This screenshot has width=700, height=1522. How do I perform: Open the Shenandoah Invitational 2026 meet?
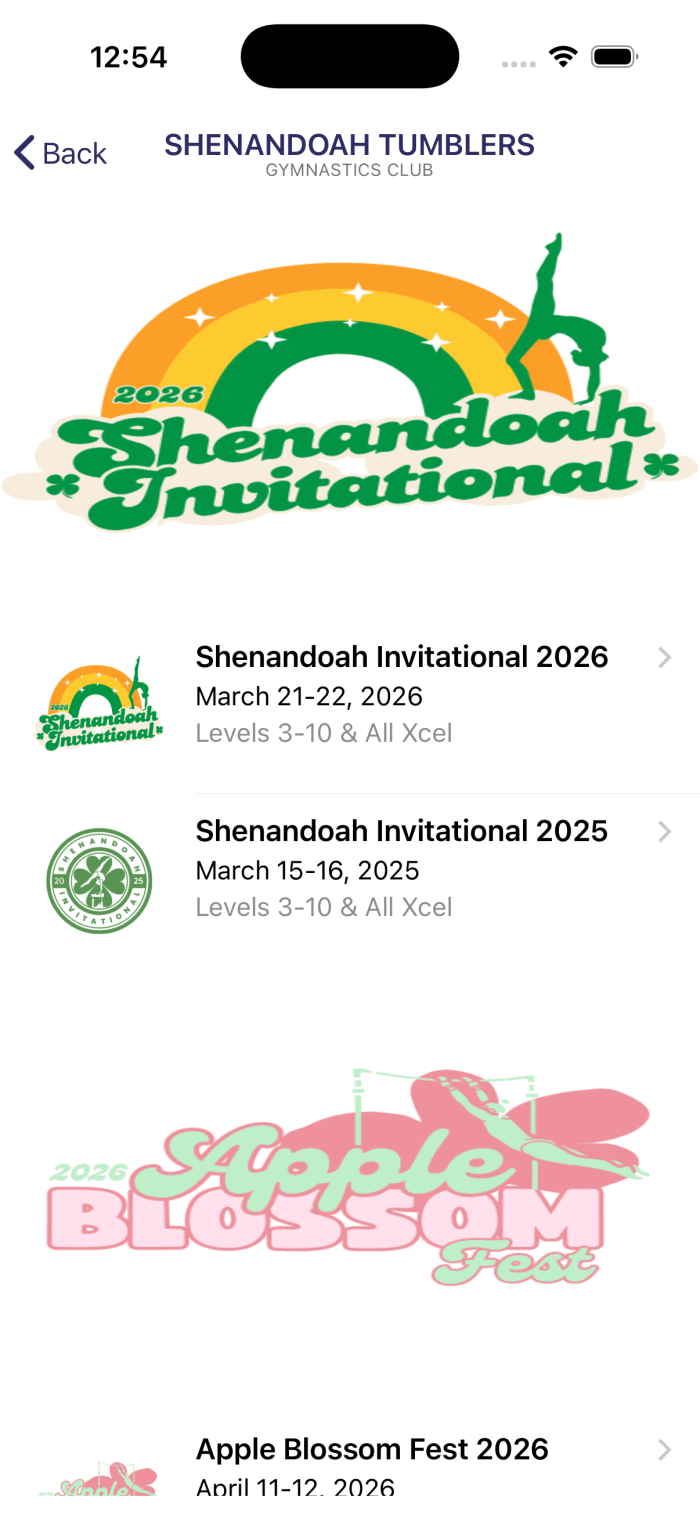(400, 694)
